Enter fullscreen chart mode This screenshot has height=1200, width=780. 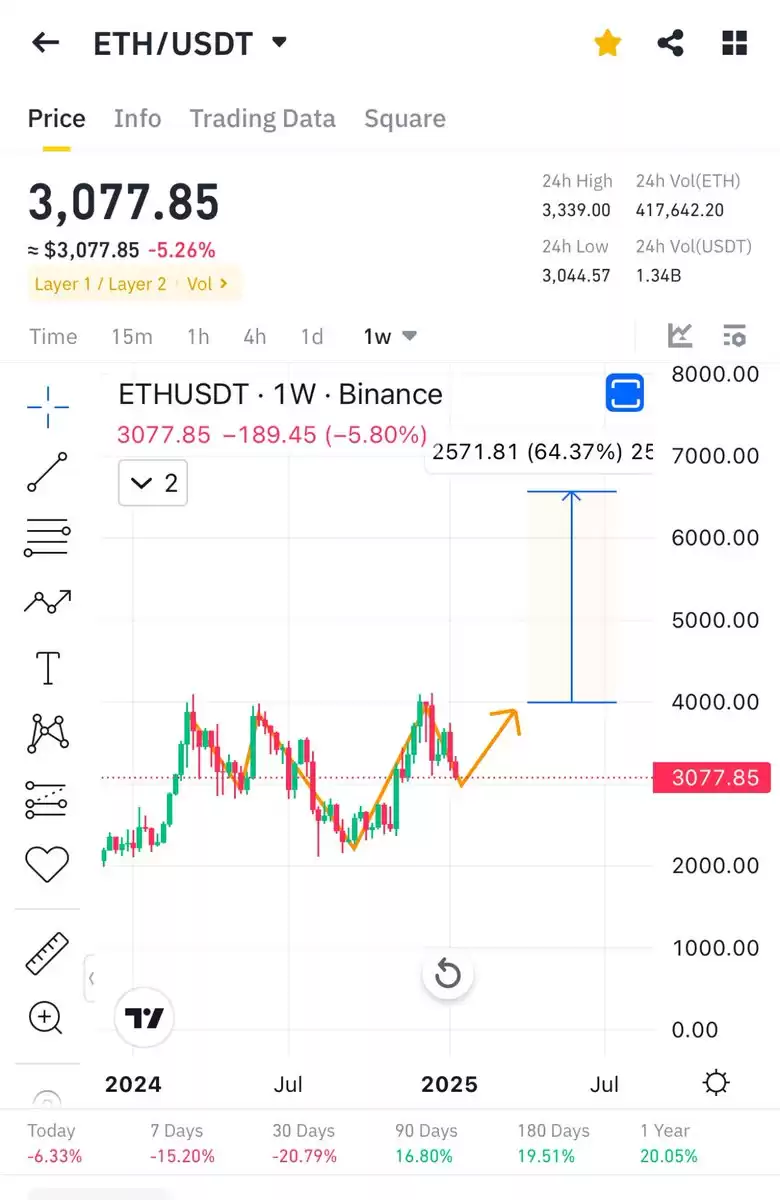[624, 393]
